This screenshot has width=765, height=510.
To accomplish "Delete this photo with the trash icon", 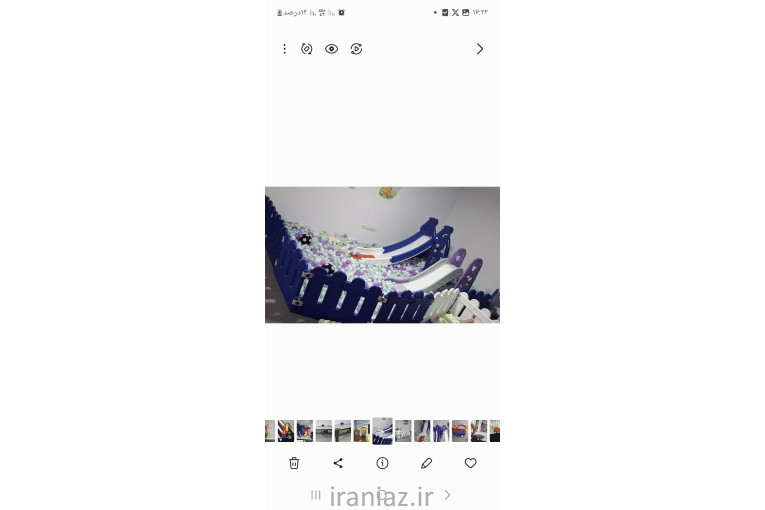I will (294, 463).
